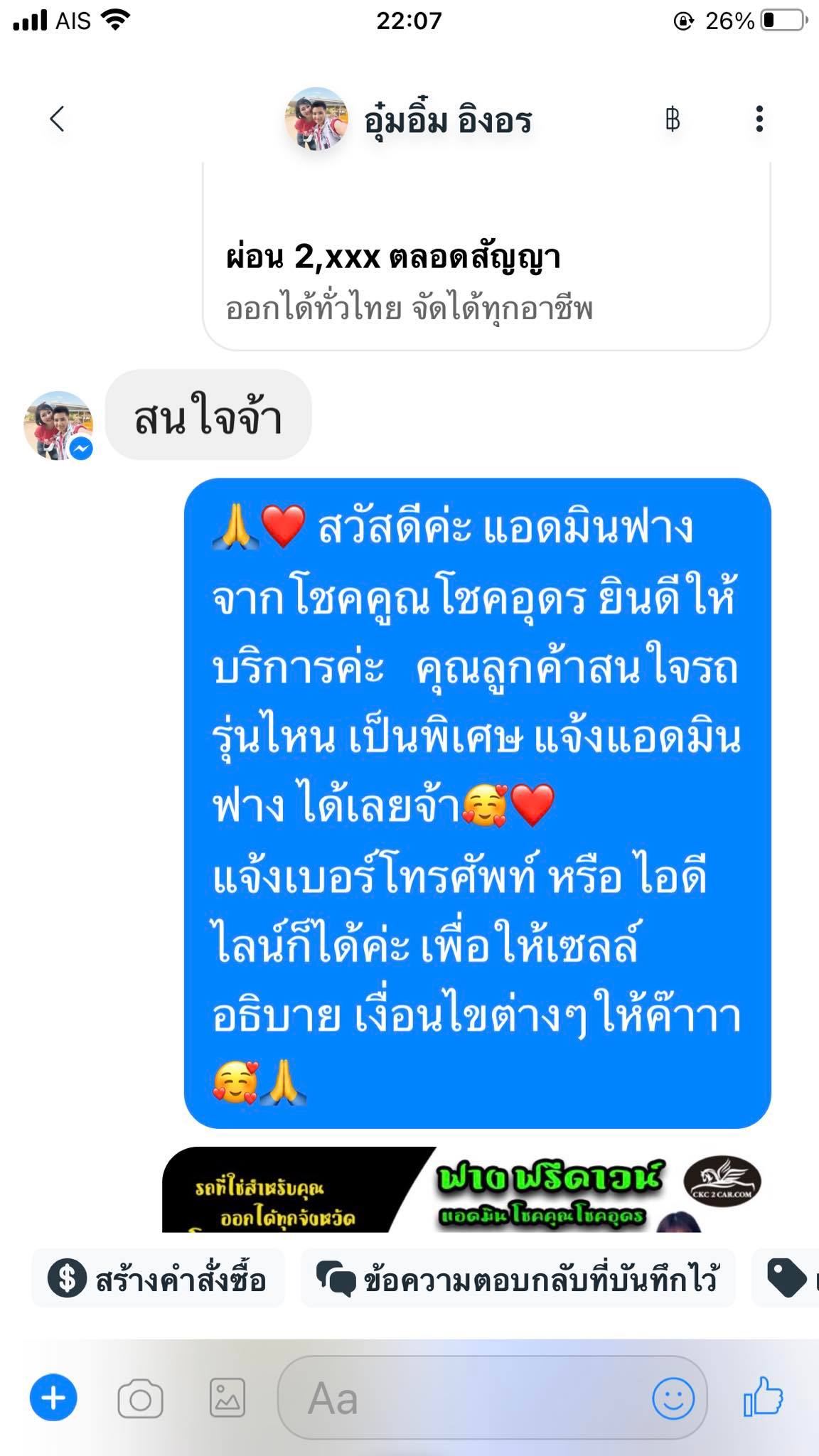This screenshot has width=819, height=1456.
Task: Tap สร้างคำสั่งซื้อ chip
Action: point(158,1279)
